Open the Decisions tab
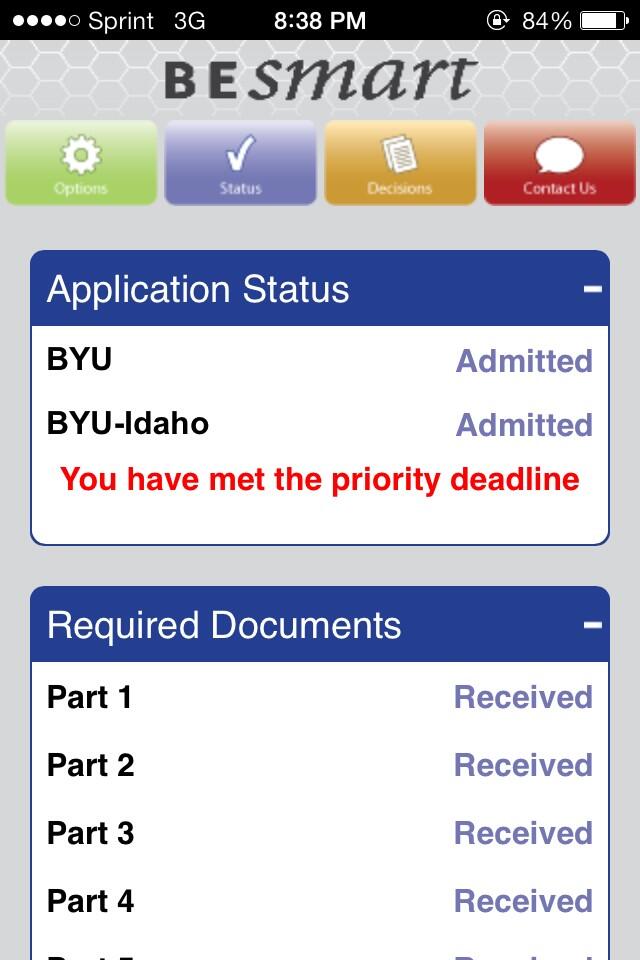 point(400,163)
